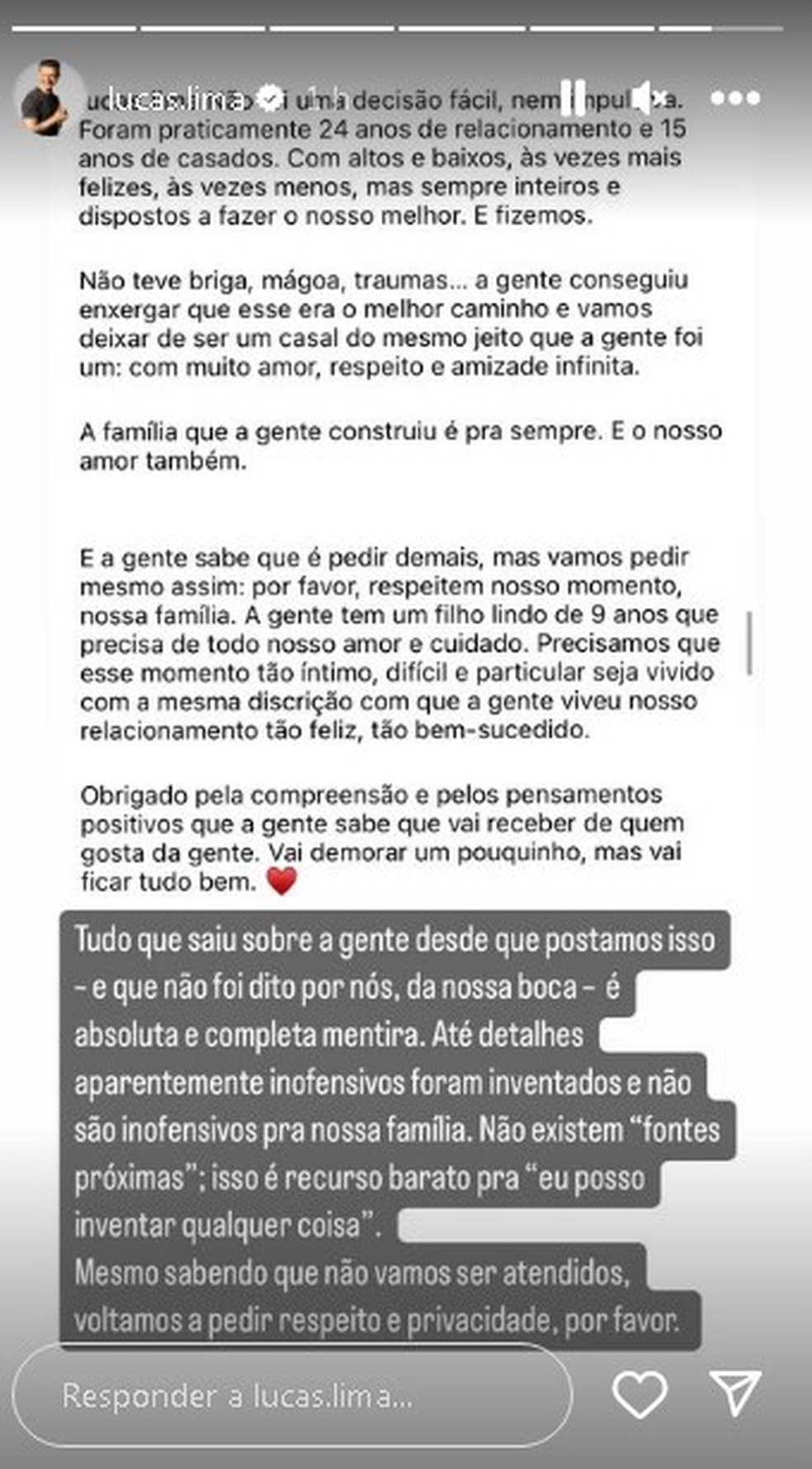This screenshot has width=812, height=1469.
Task: Open the three-dot options menu
Action: [x=734, y=98]
